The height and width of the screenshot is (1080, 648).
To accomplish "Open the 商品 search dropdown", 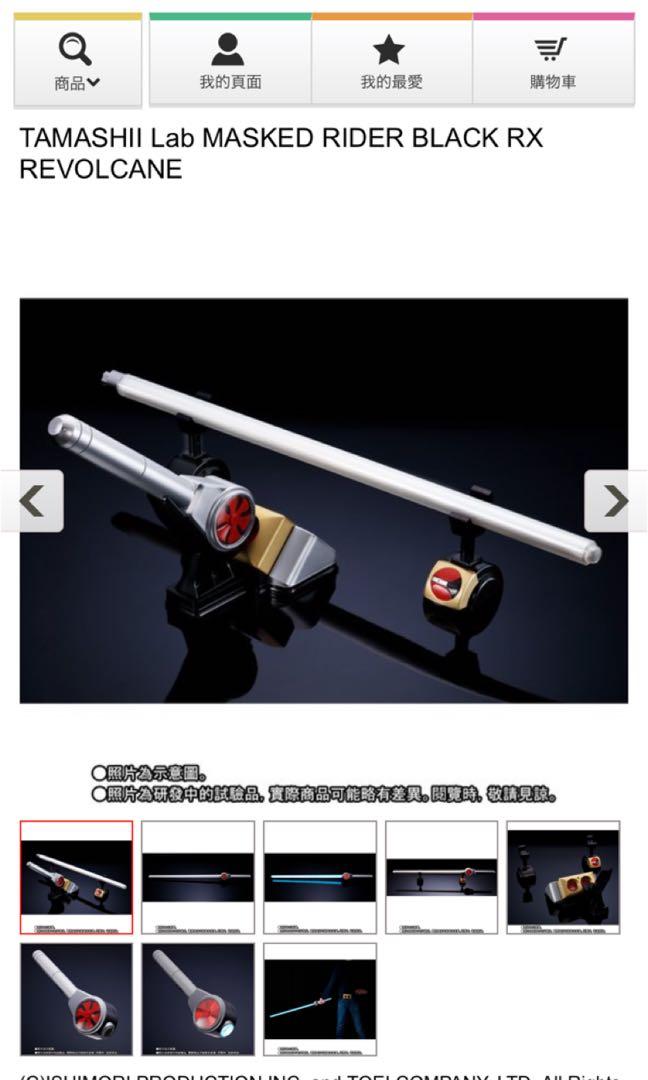I will [x=77, y=62].
